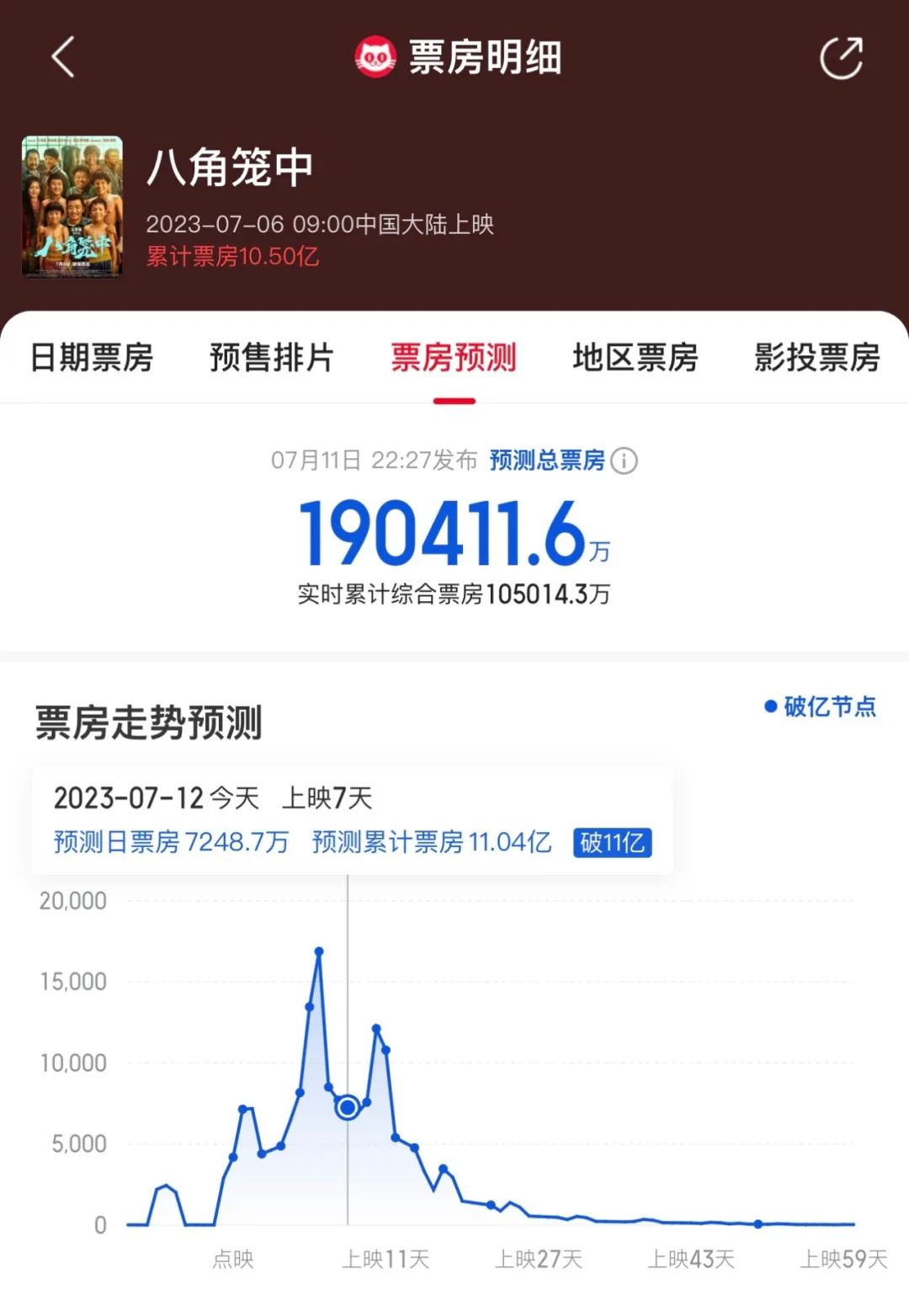Tap the info icon beside 预测总票房

click(624, 461)
